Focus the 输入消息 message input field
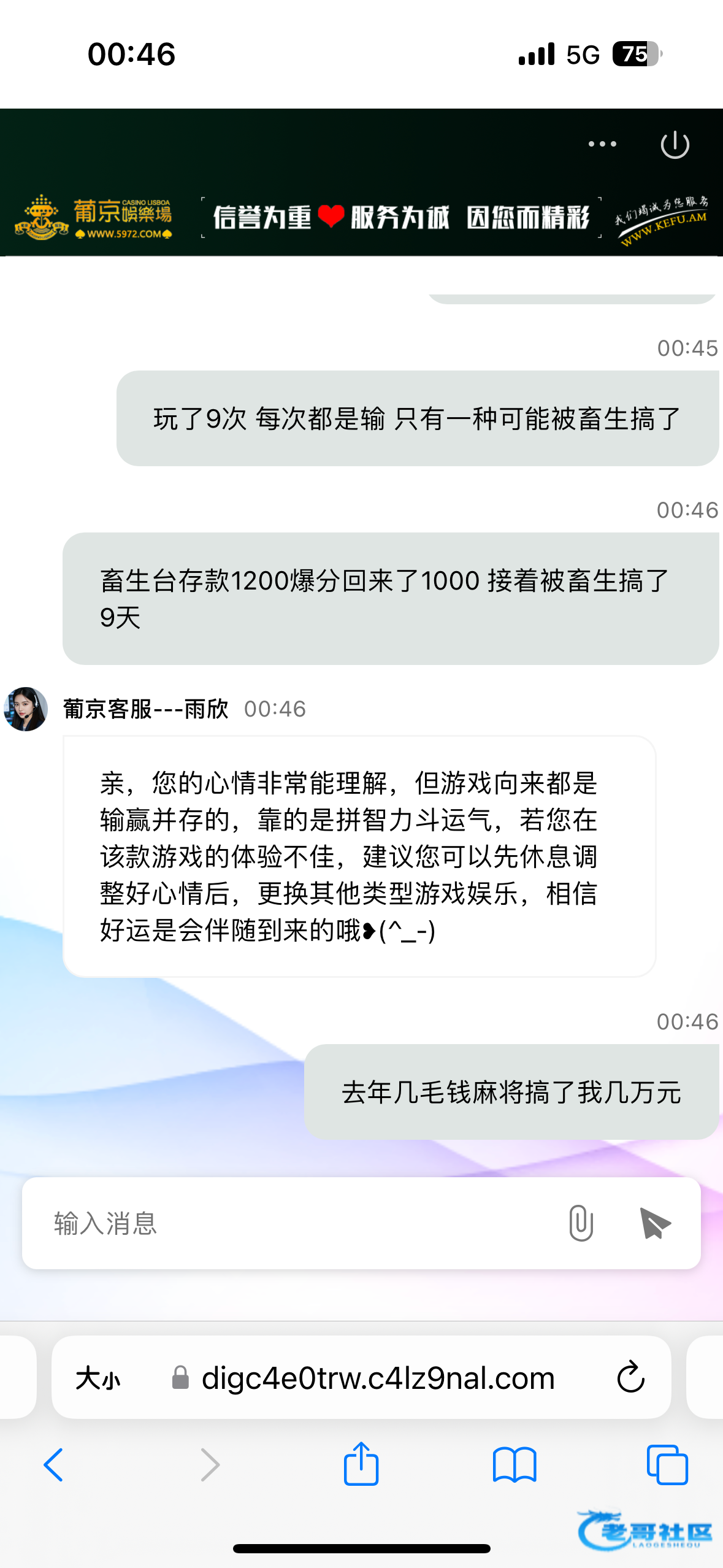 point(294,1223)
